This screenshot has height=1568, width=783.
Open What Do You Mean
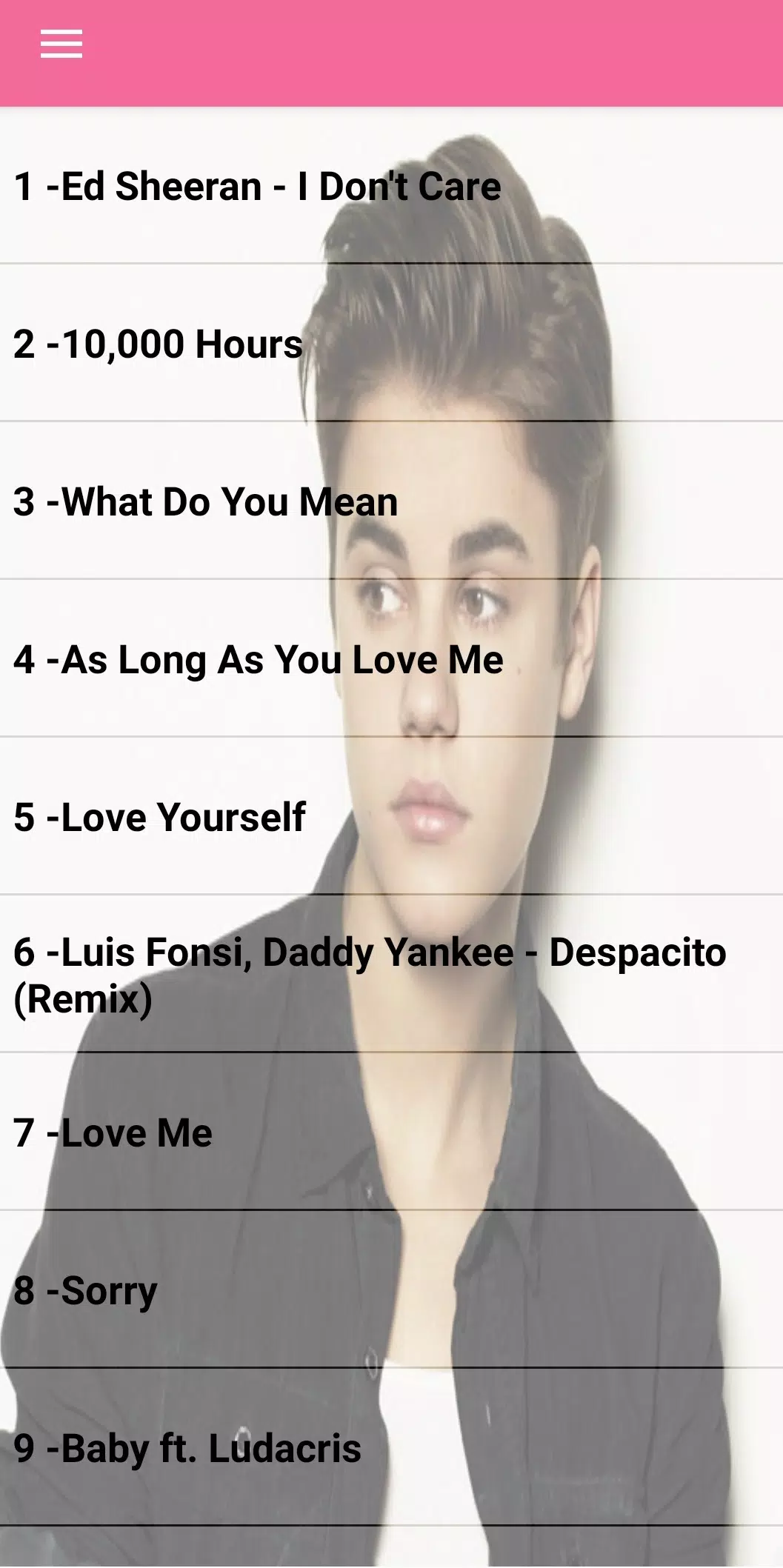(206, 501)
